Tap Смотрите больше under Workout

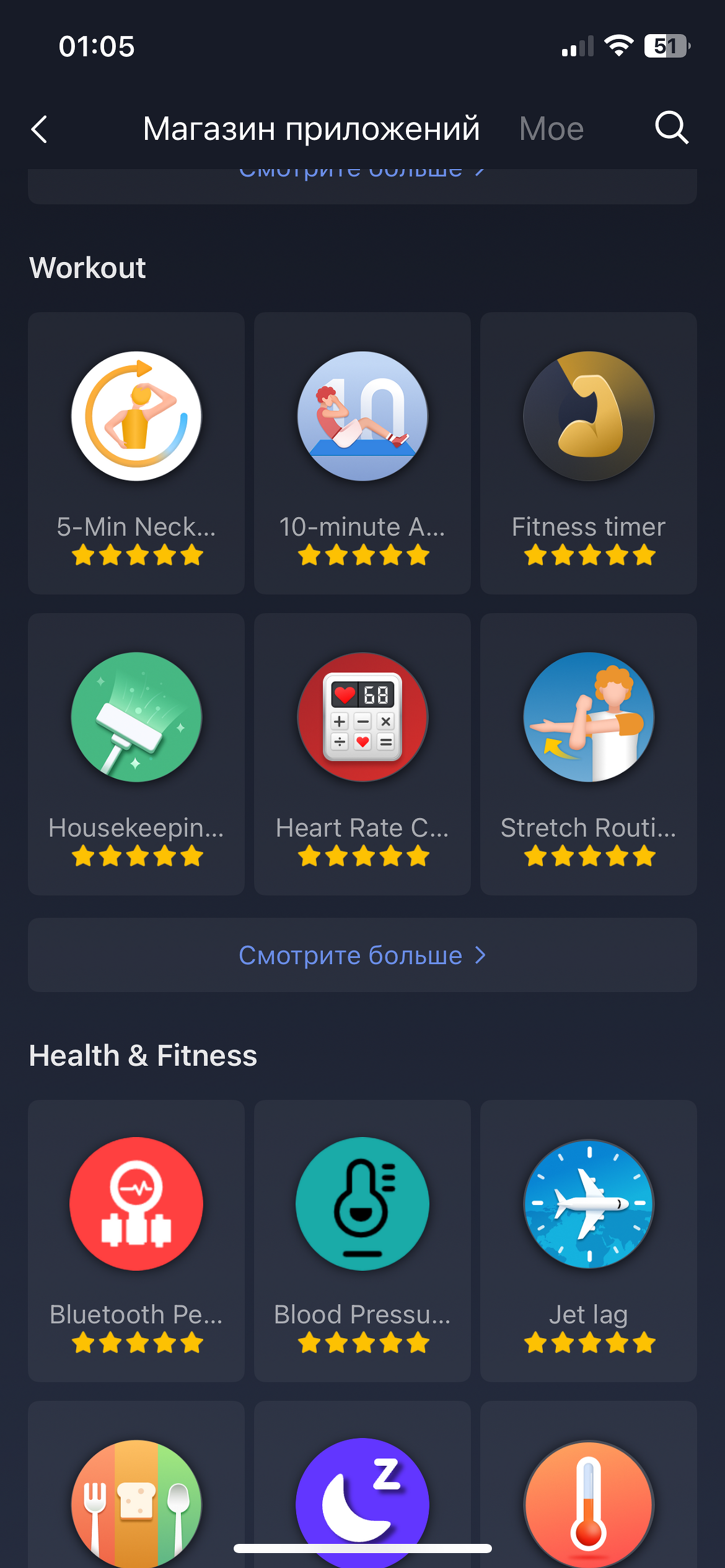(x=362, y=955)
